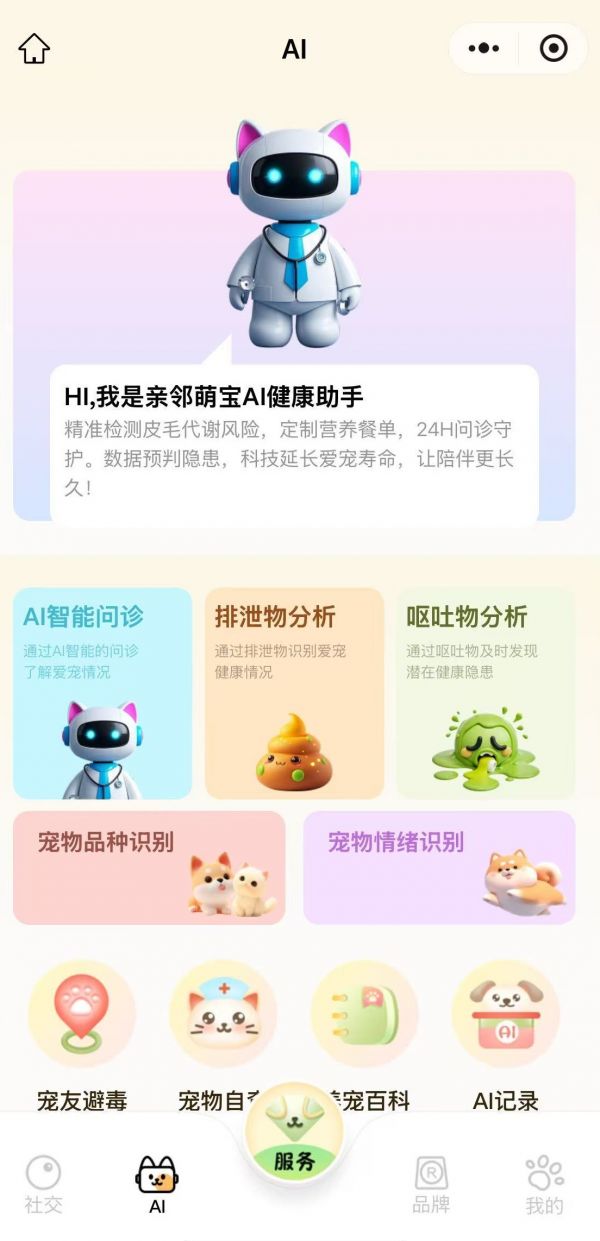Go to the home page icon
The height and width of the screenshot is (1241, 600).
[34, 48]
